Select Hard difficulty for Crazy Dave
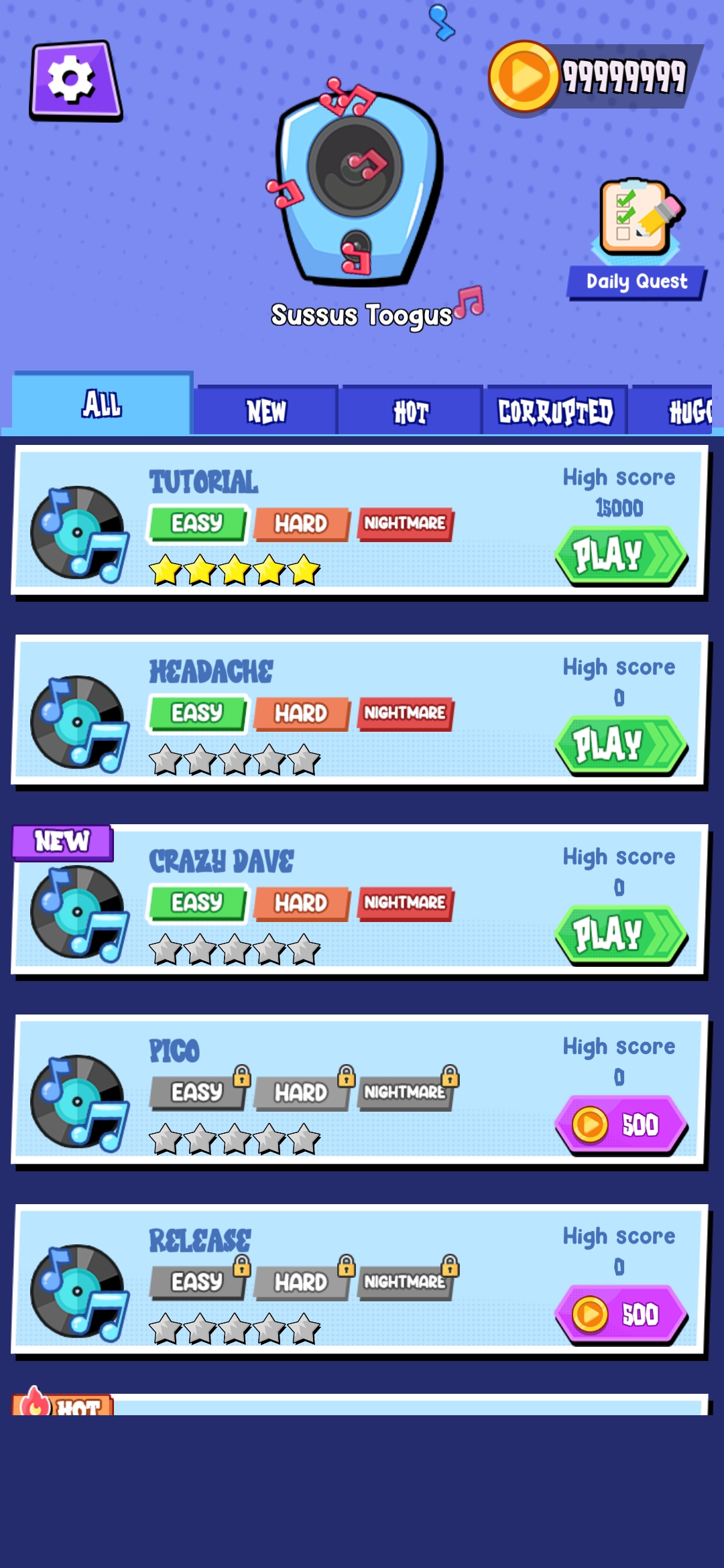This screenshot has height=1568, width=724. (x=301, y=903)
